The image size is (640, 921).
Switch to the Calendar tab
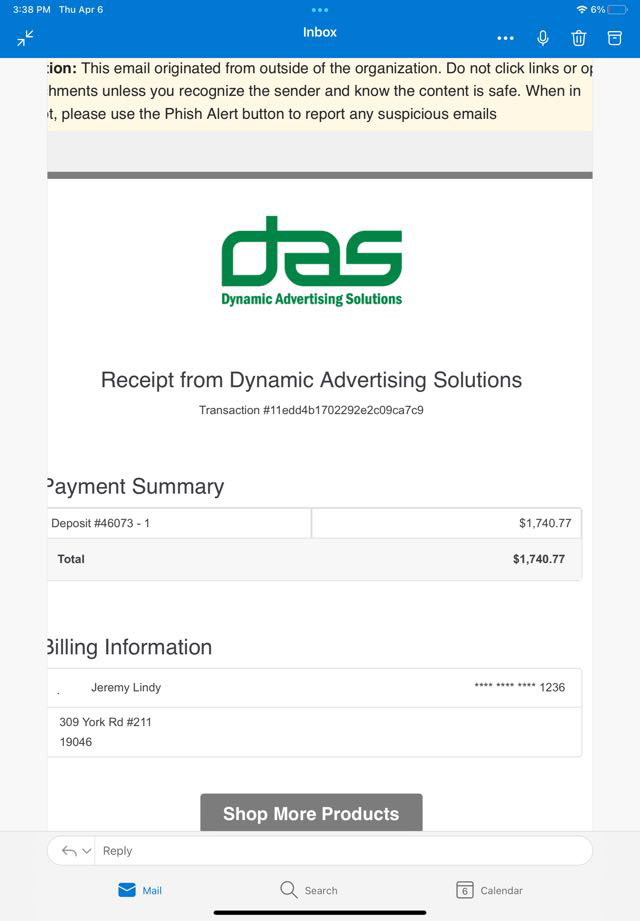(489, 890)
